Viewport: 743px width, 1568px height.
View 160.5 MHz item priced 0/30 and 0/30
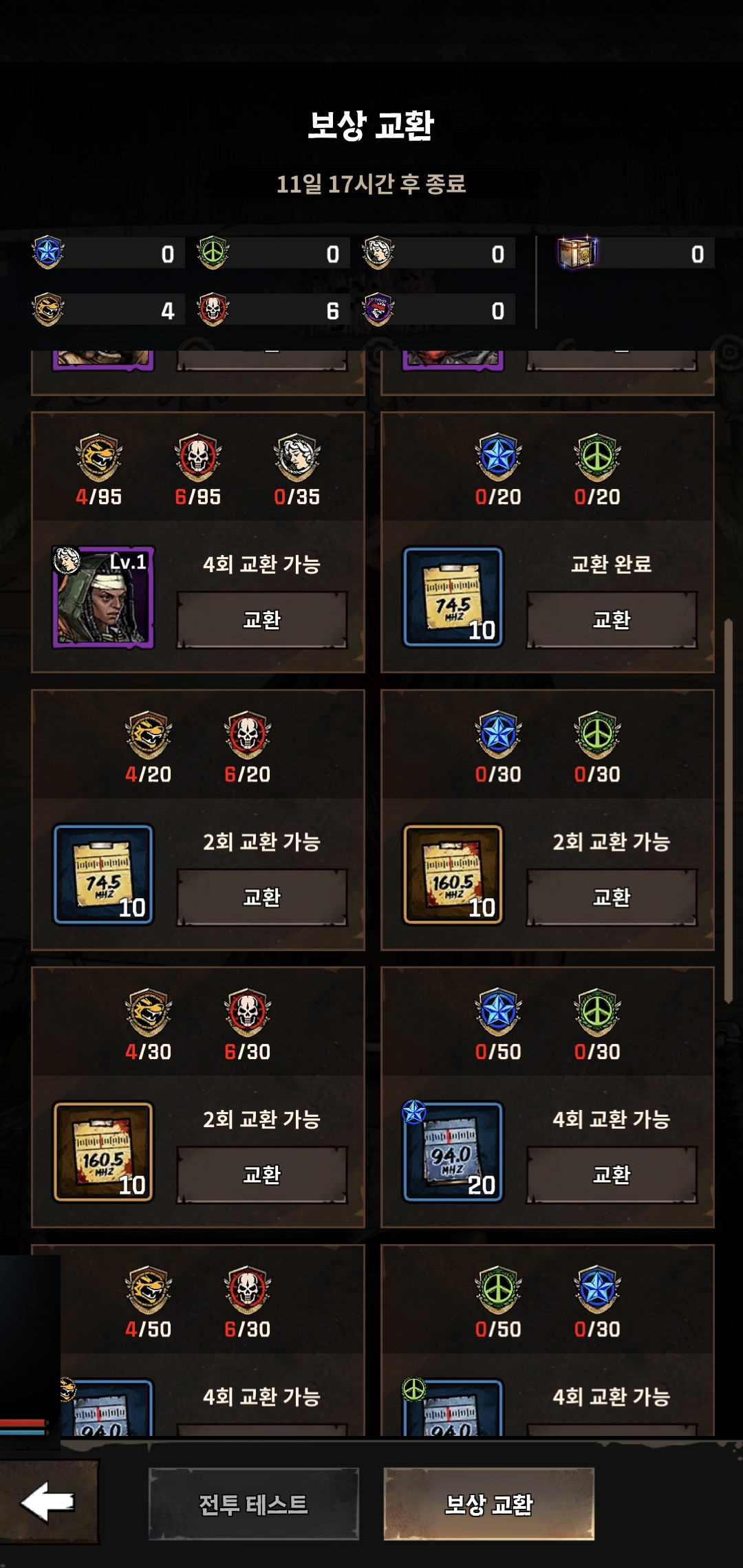click(453, 874)
